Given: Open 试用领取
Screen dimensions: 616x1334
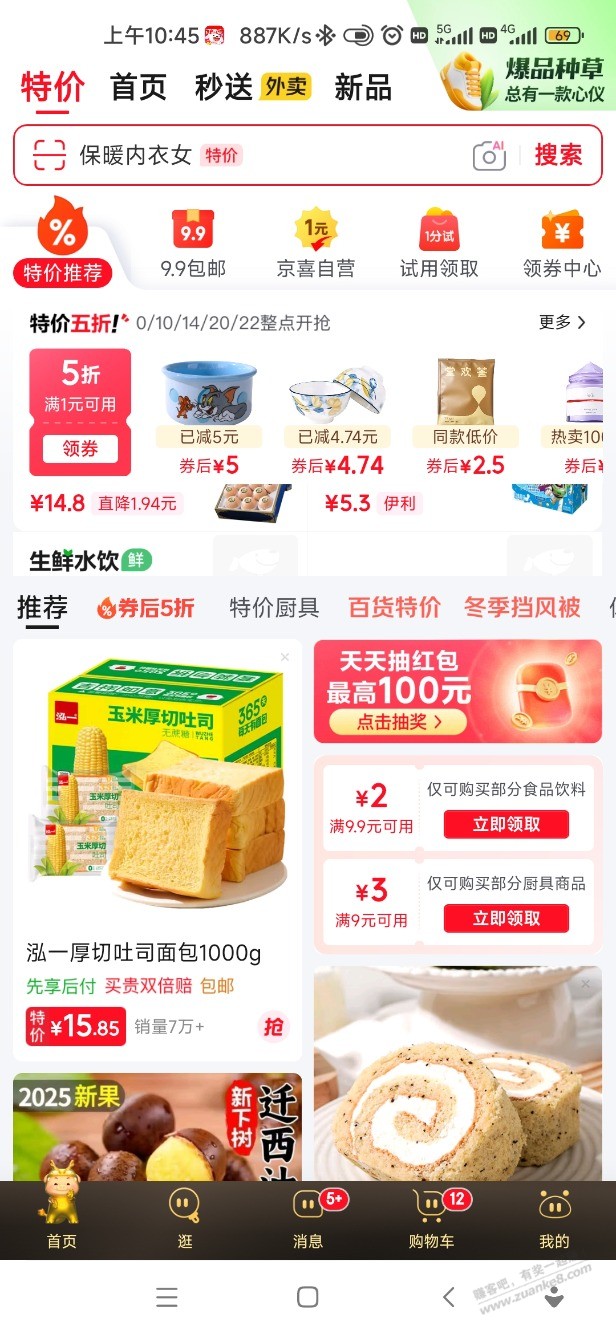Looking at the screenshot, I should point(439,243).
